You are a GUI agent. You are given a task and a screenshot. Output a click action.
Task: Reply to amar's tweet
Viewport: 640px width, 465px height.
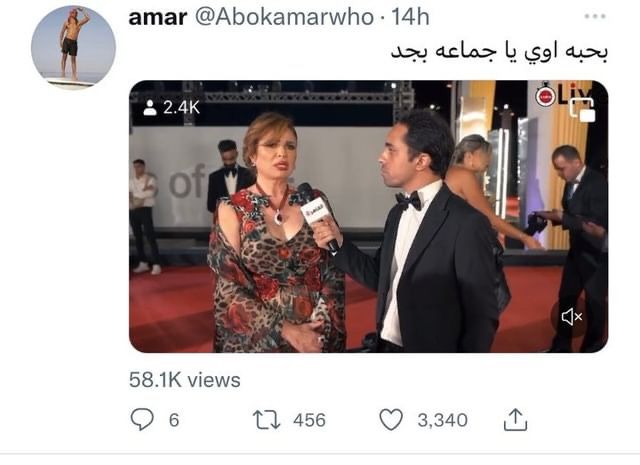coord(143,420)
